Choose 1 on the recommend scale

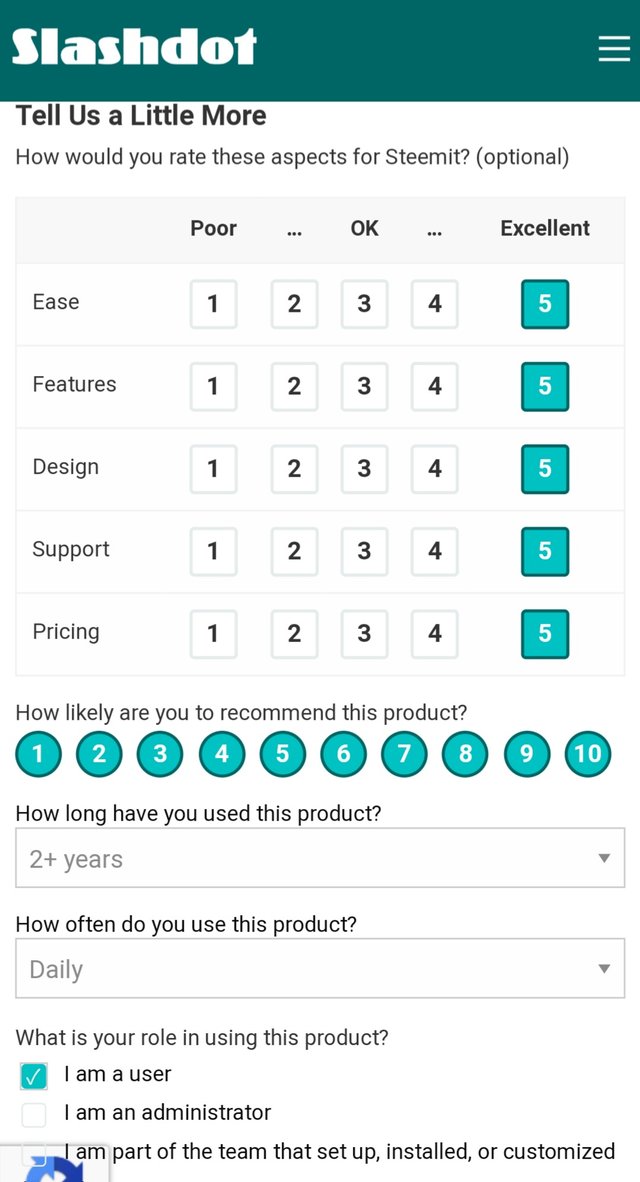pos(38,753)
